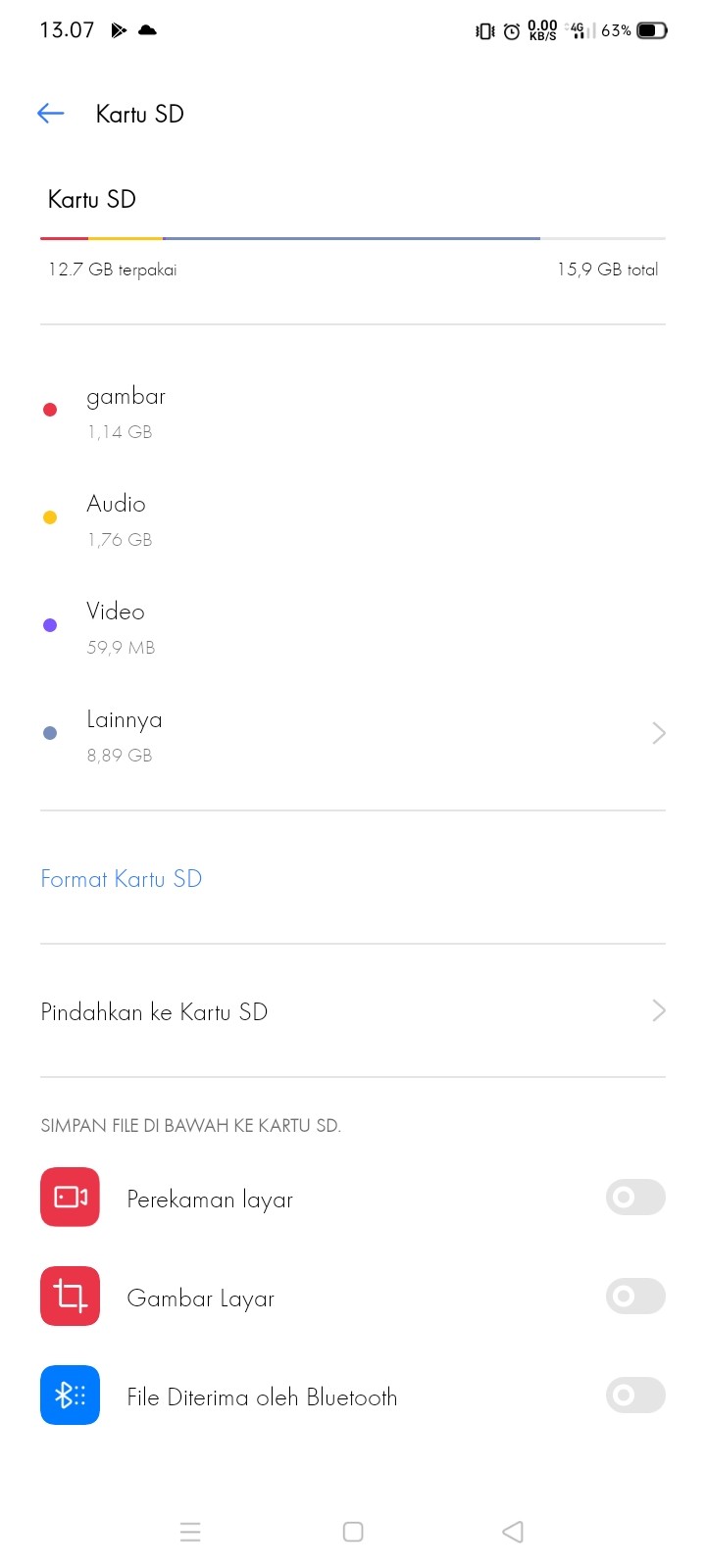
Task: Go to home screen via navigation bar
Action: click(353, 1532)
